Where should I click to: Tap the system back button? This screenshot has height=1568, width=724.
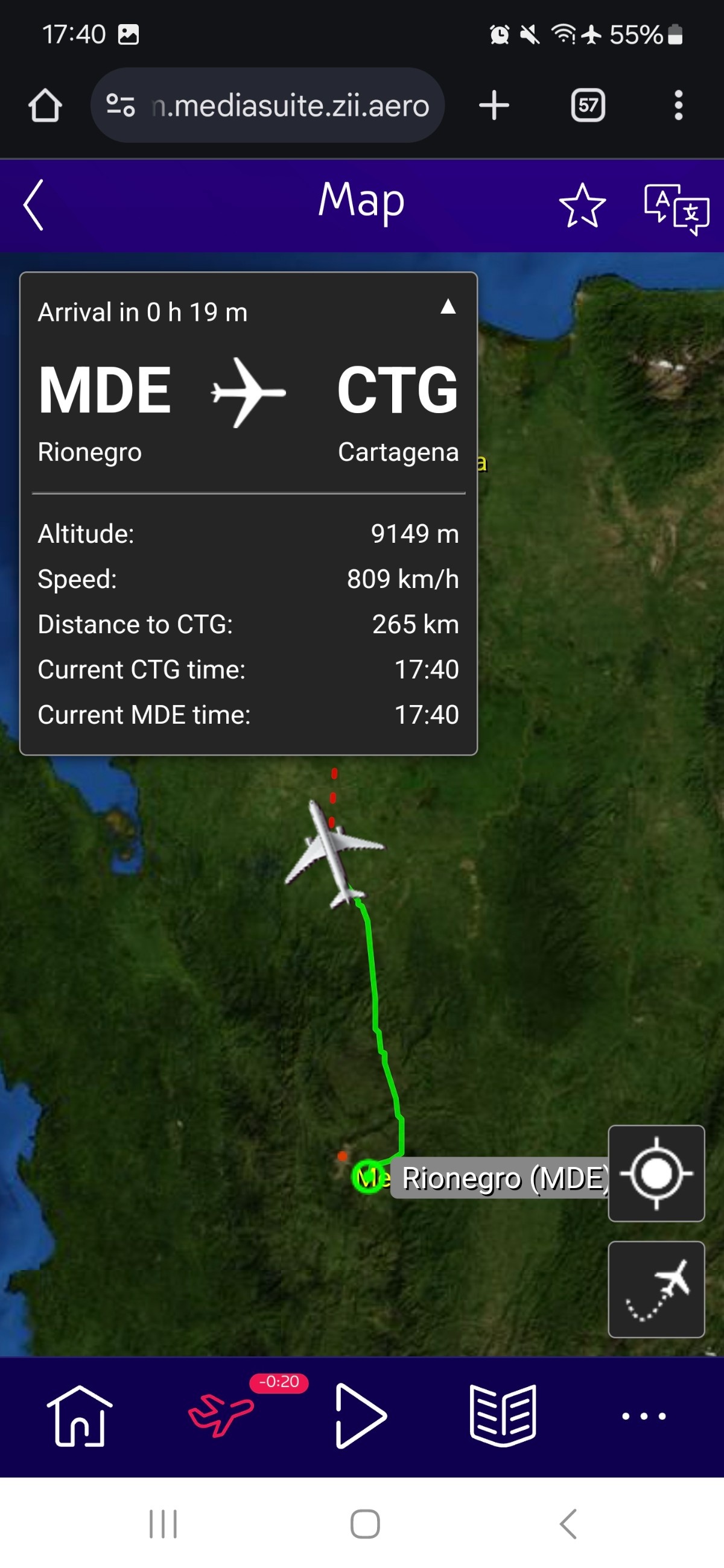coord(568,1523)
